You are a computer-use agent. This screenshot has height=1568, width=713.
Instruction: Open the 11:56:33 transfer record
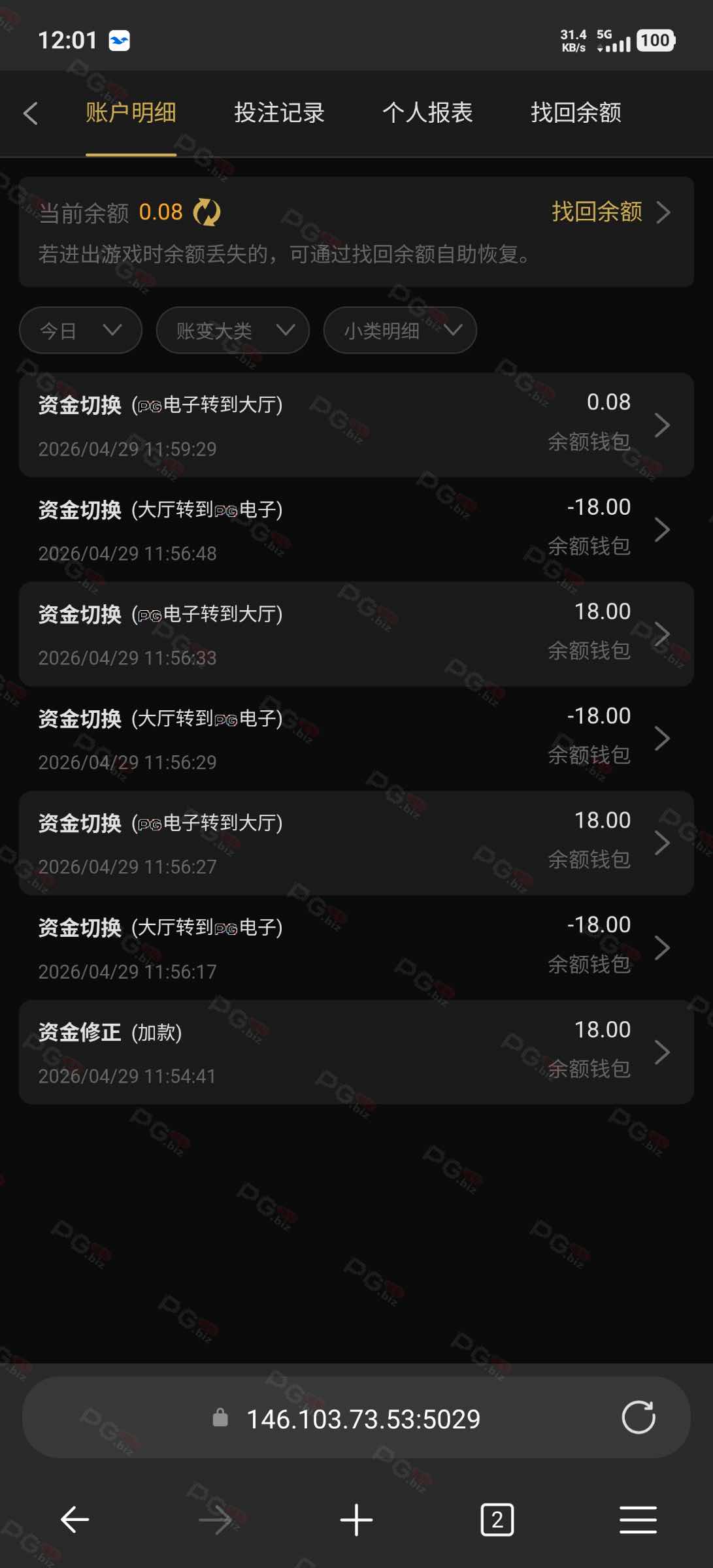click(x=356, y=634)
